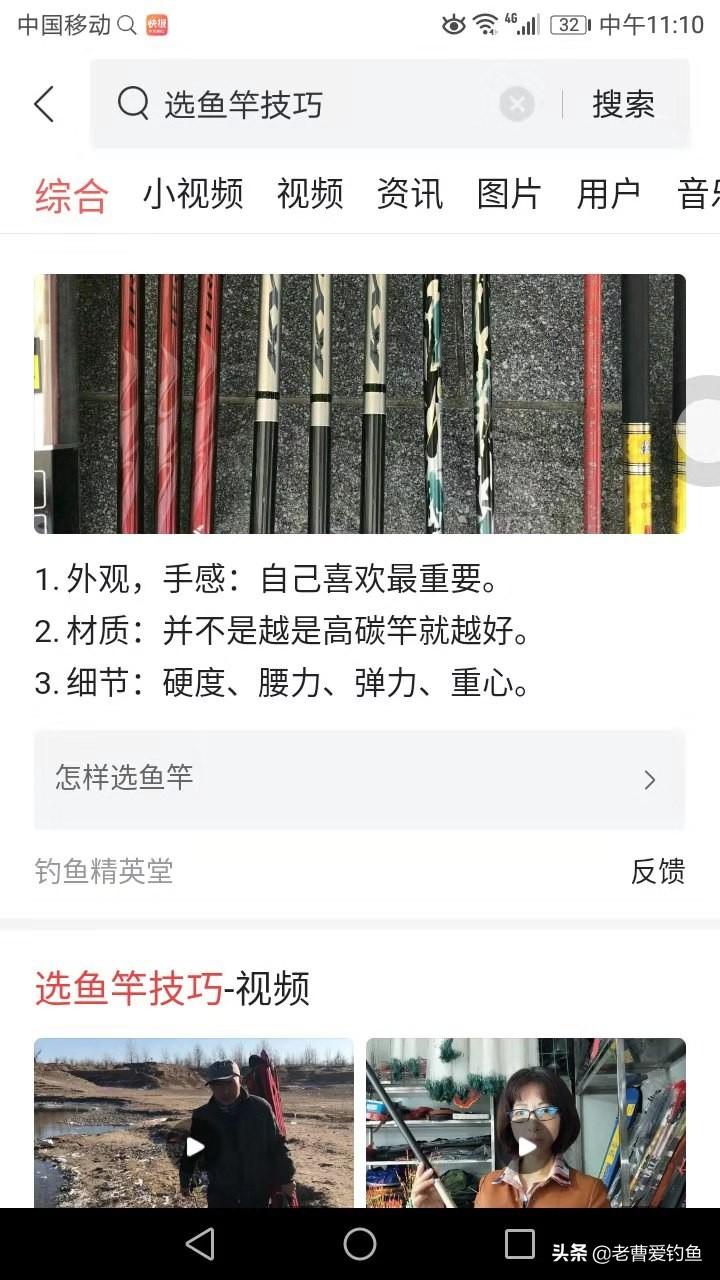
Task: Go back using the top-left arrow
Action: 44,104
